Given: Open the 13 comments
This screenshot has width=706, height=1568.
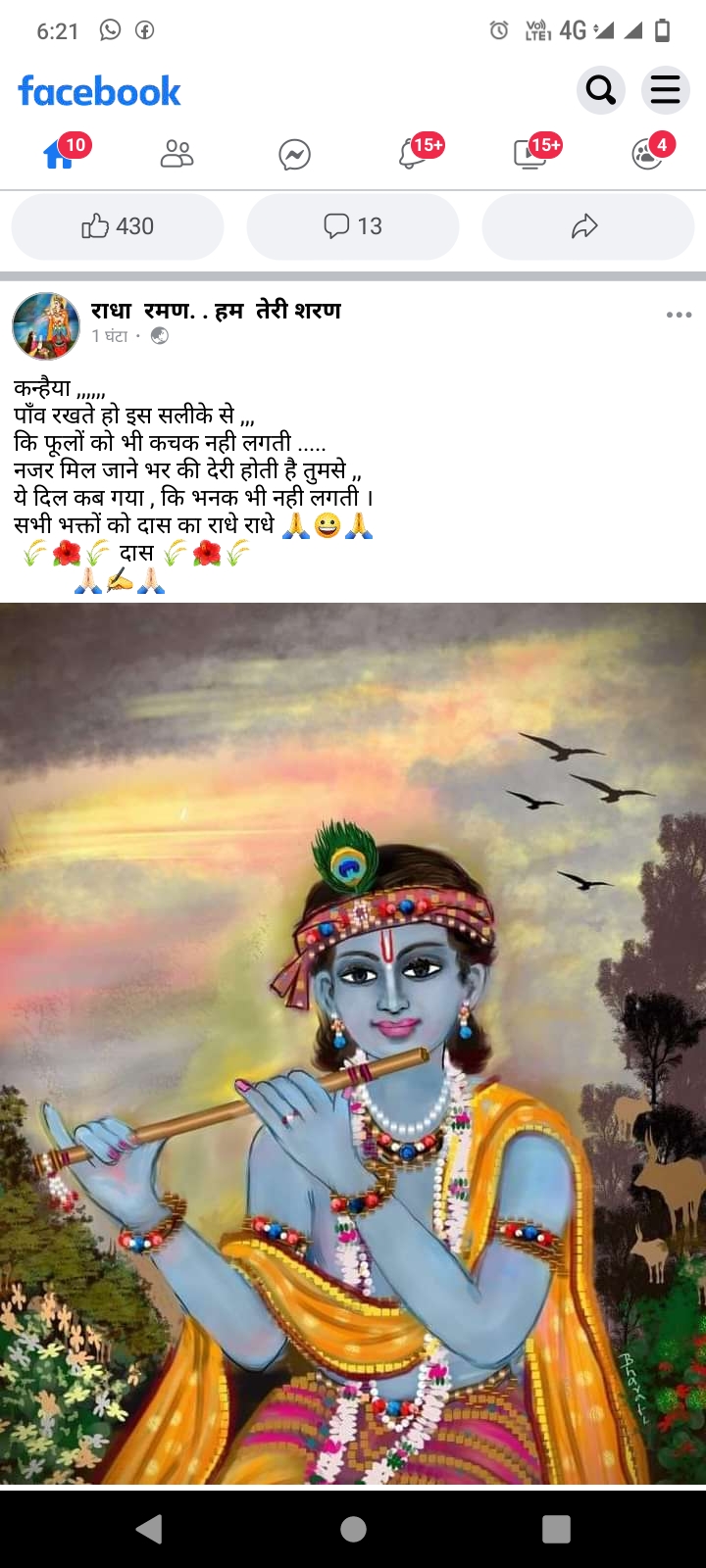Looking at the screenshot, I should coord(353,226).
